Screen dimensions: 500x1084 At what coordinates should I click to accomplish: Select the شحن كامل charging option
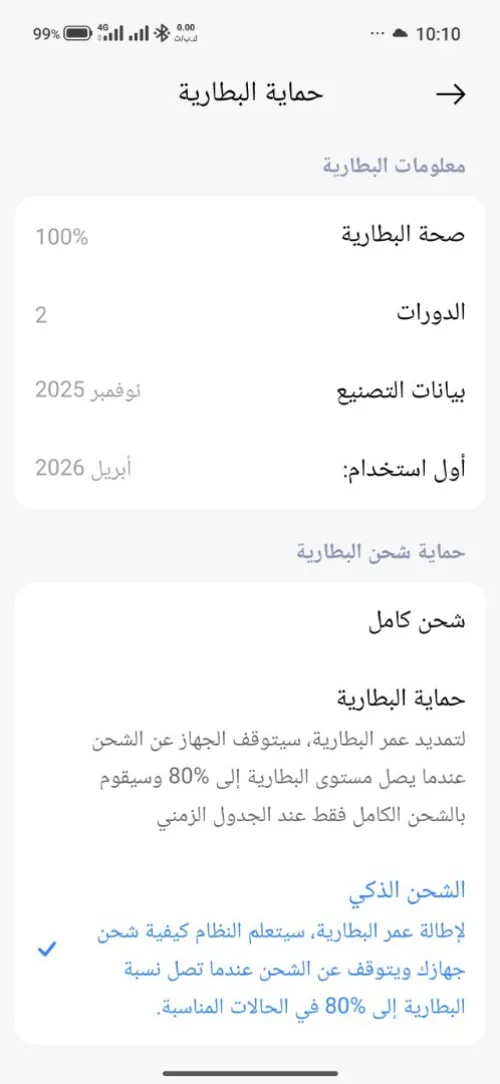[250, 621]
